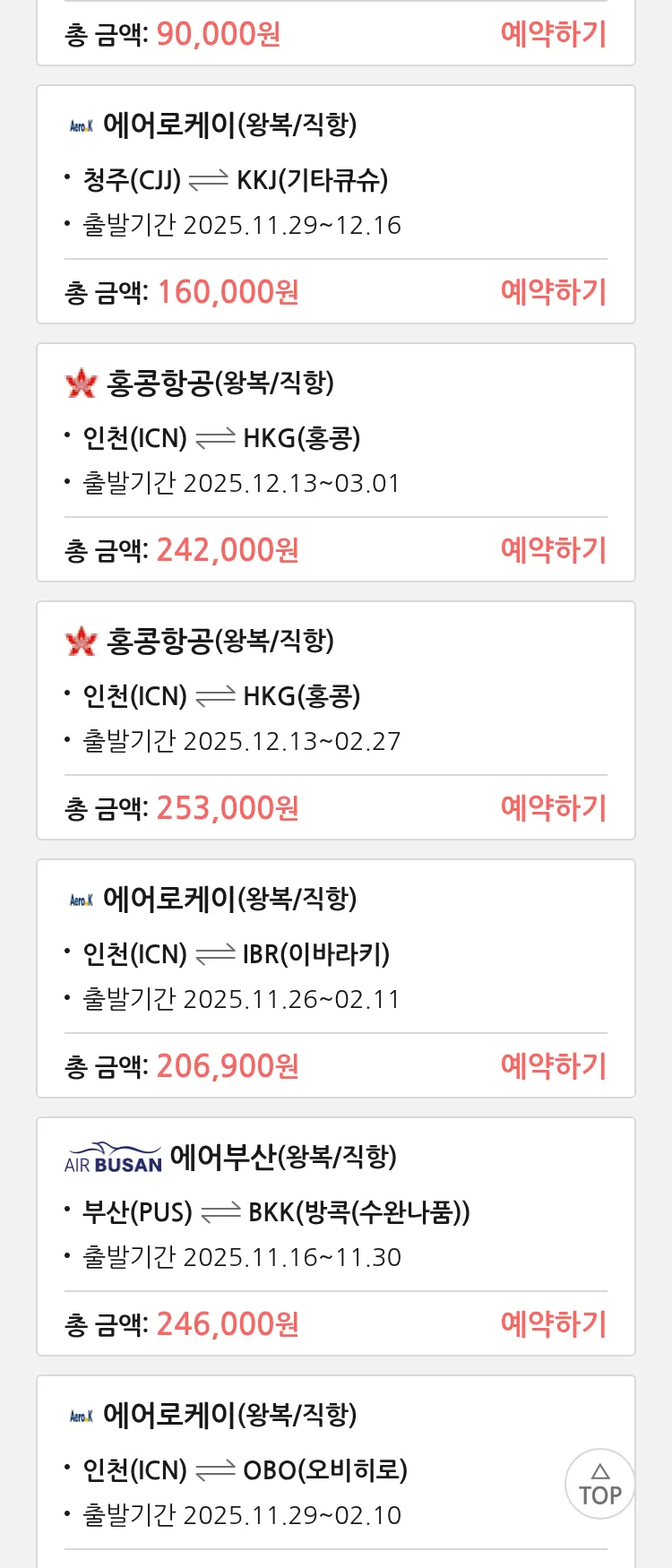Book the 청주 to 기타큐슈 160,000원 flight
Viewport: 672px width, 1568px height.
tap(553, 292)
